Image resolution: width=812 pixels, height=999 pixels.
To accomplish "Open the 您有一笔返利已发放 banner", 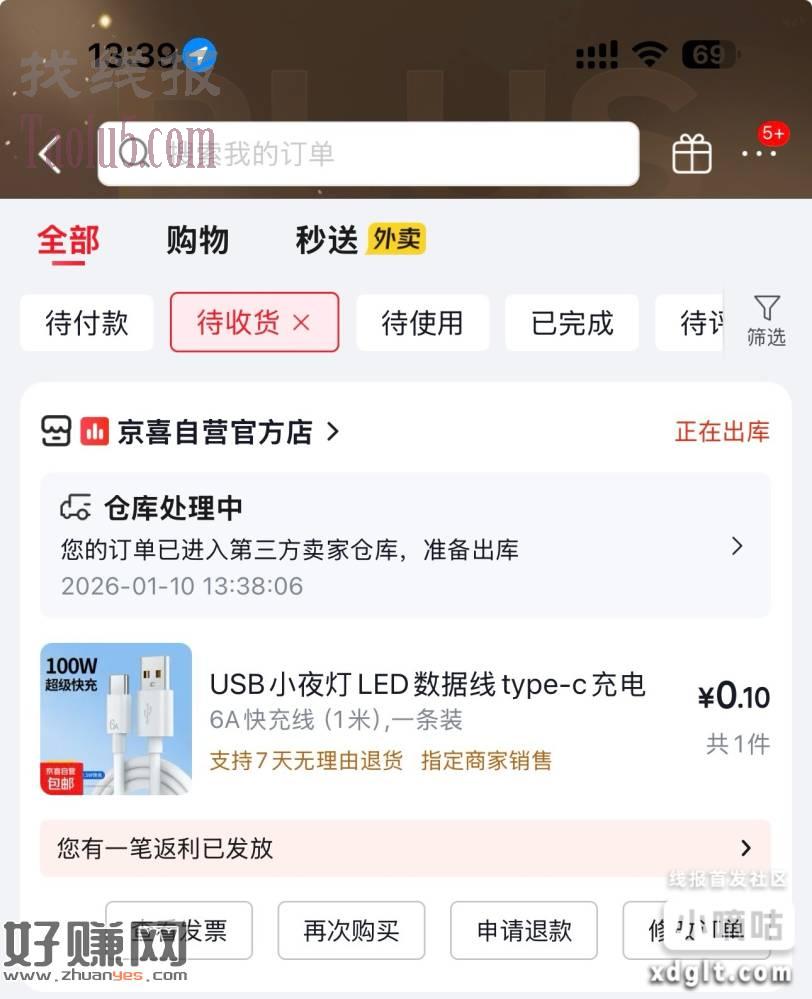I will [x=405, y=848].
